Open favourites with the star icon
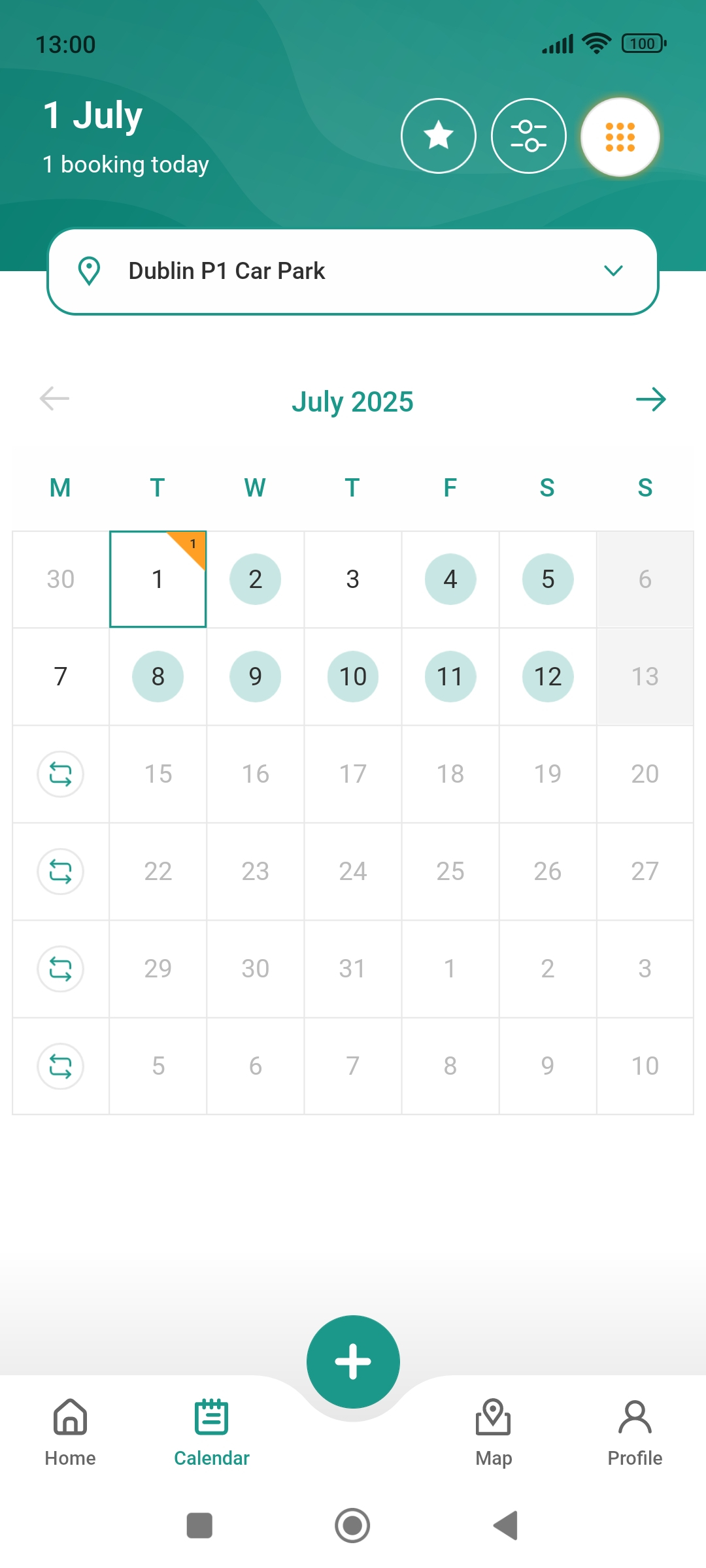706x1568 pixels. pos(438,136)
